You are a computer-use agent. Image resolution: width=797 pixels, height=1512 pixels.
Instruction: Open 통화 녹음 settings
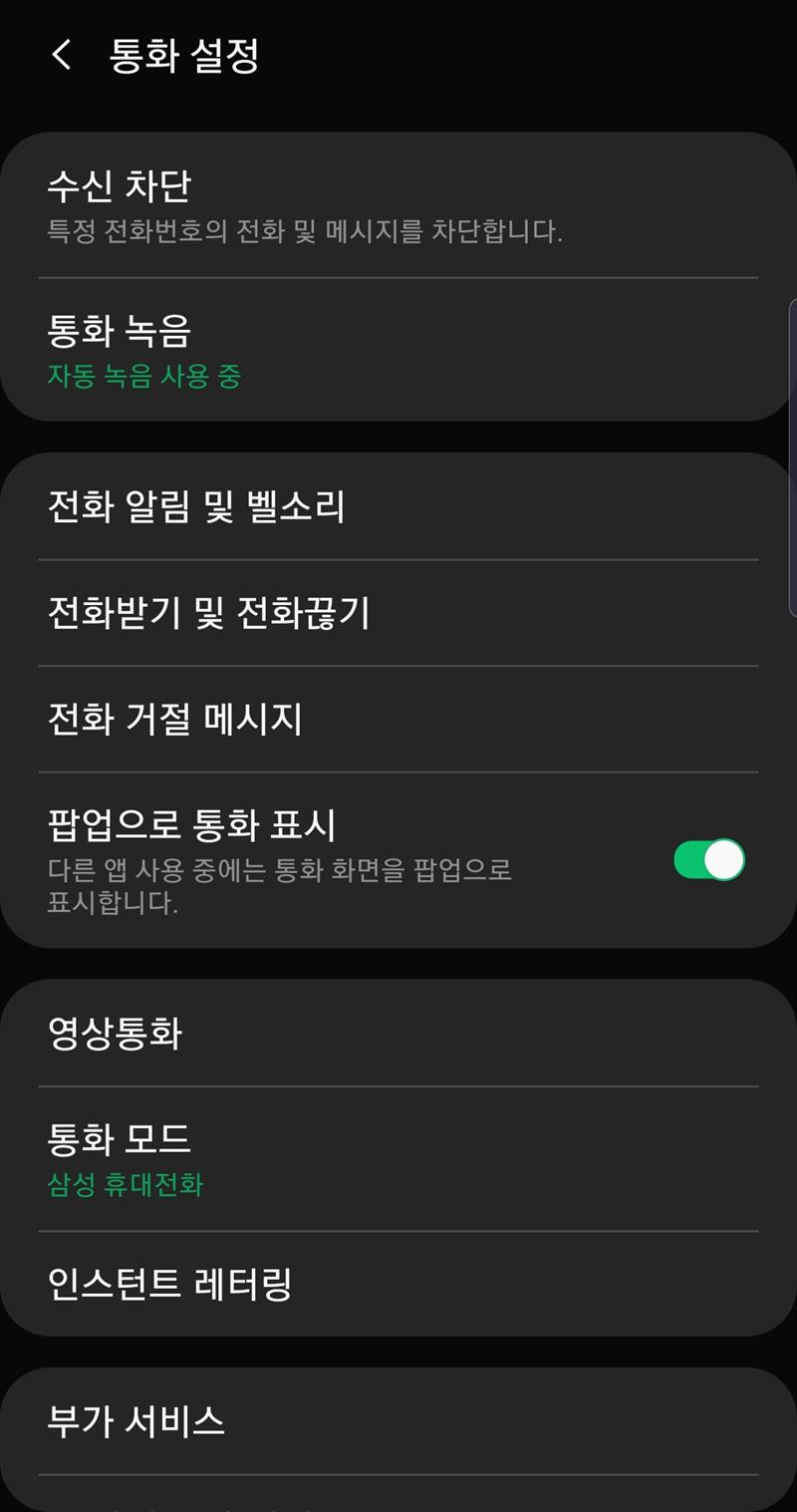tap(398, 350)
